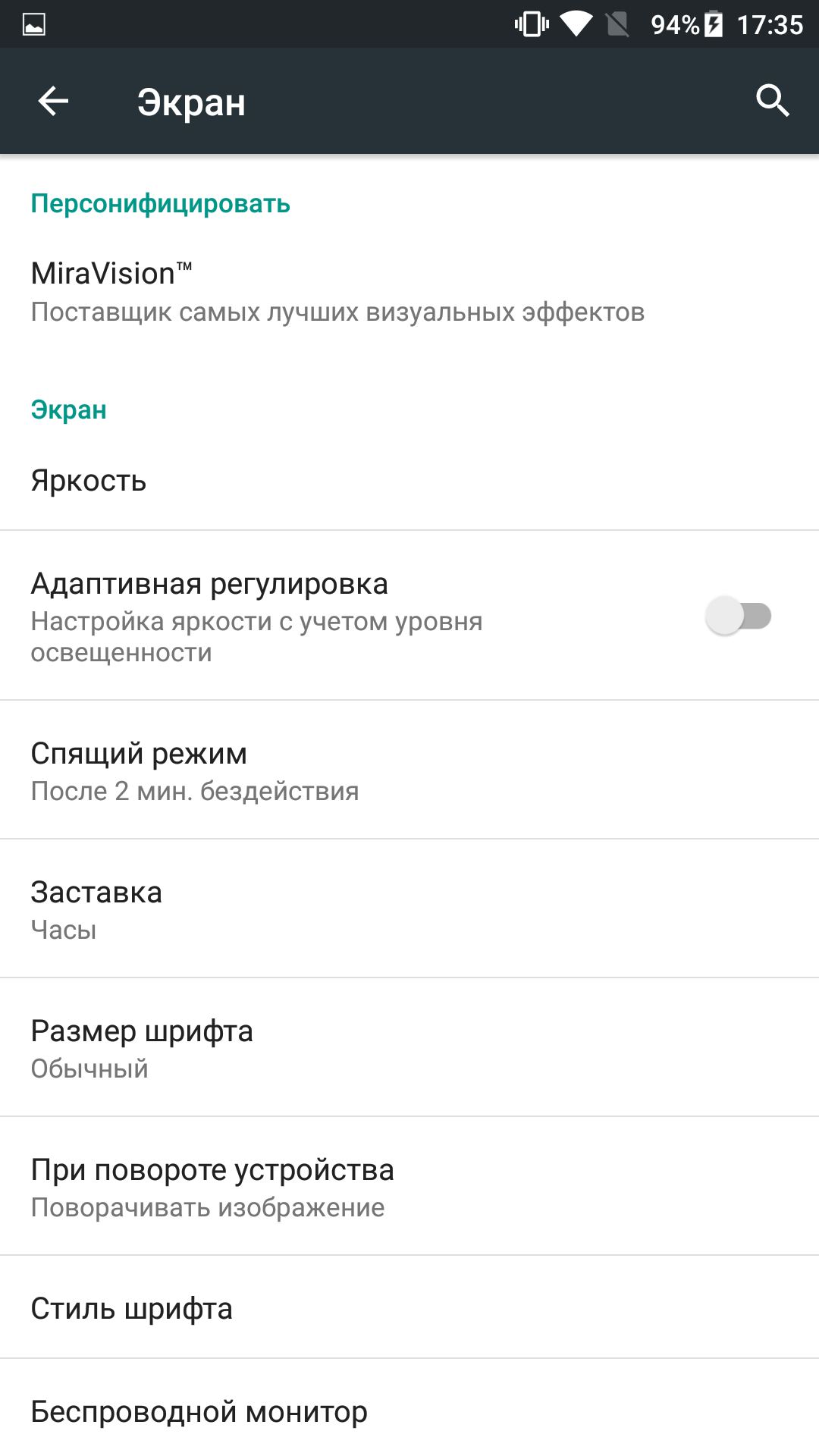
Task: Go back using the arrow icon
Action: [53, 101]
